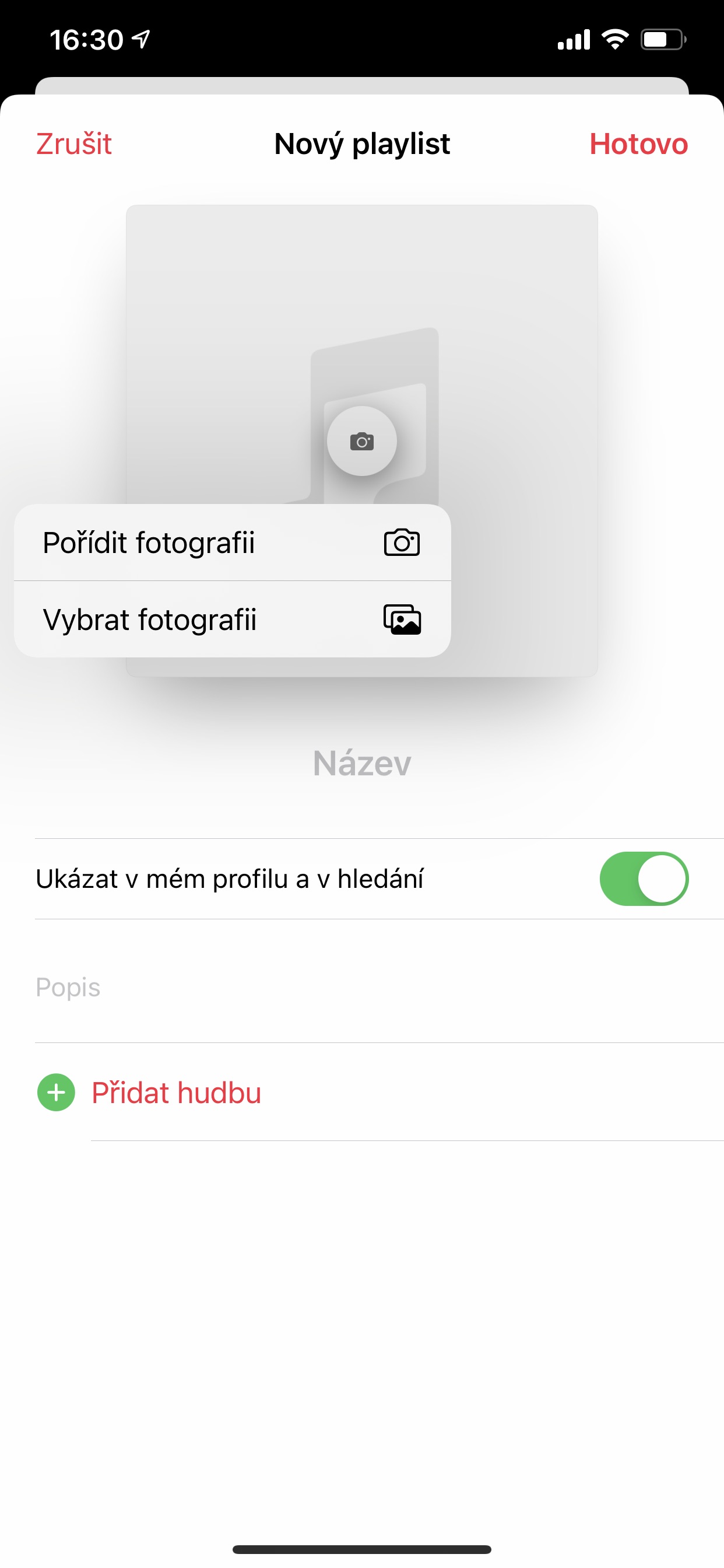Screen dimensions: 724x1568
Task: Tap the Název field to name the playlist
Action: (362, 764)
